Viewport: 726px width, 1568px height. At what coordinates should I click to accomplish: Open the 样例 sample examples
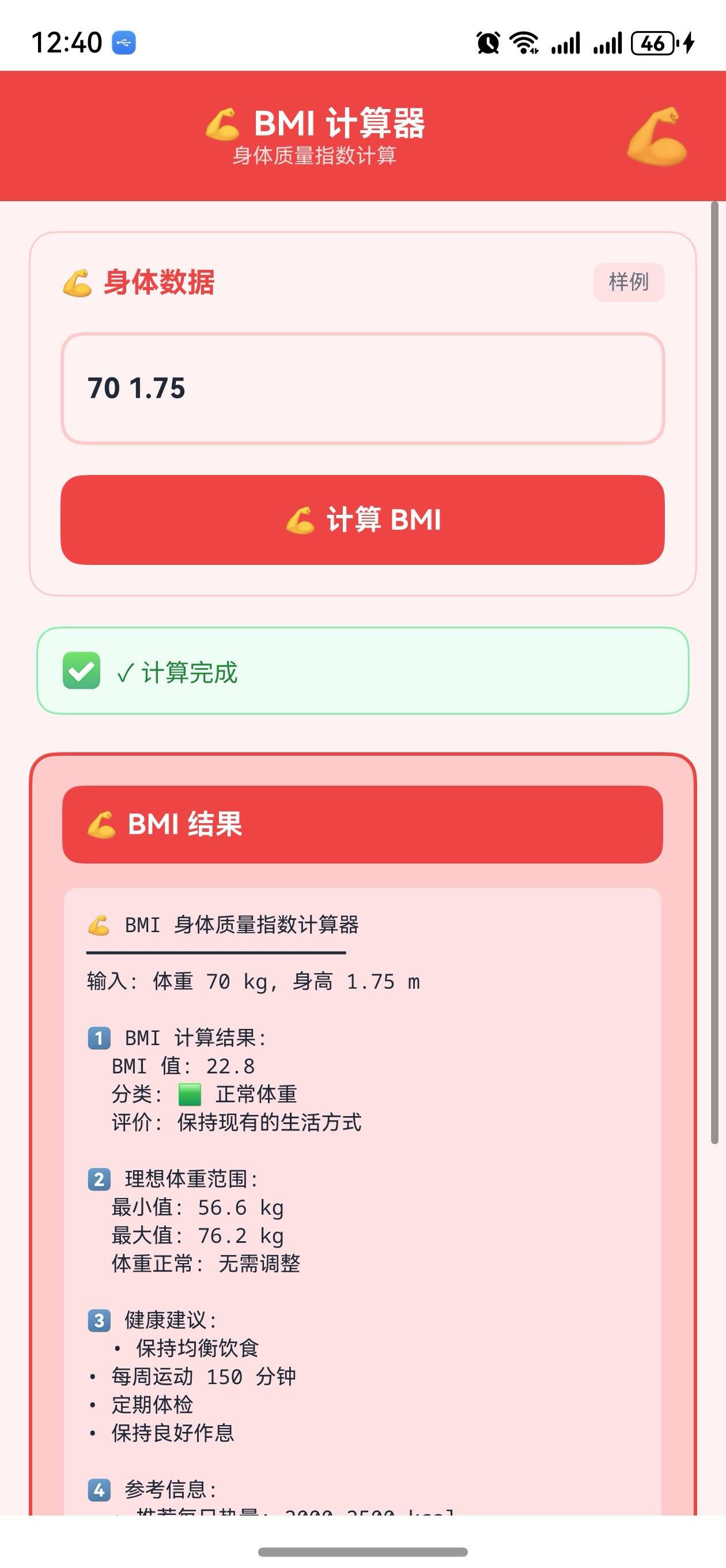tap(628, 282)
